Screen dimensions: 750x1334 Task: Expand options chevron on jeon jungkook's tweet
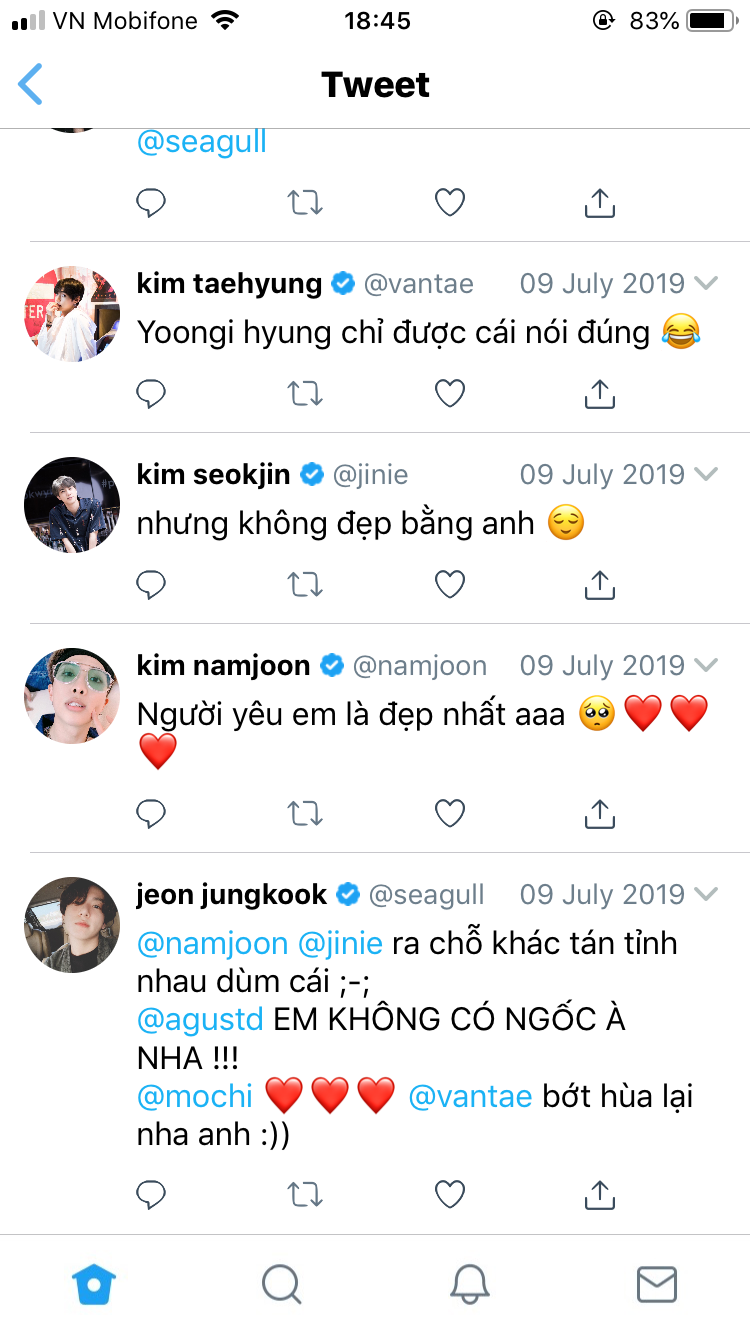(706, 894)
